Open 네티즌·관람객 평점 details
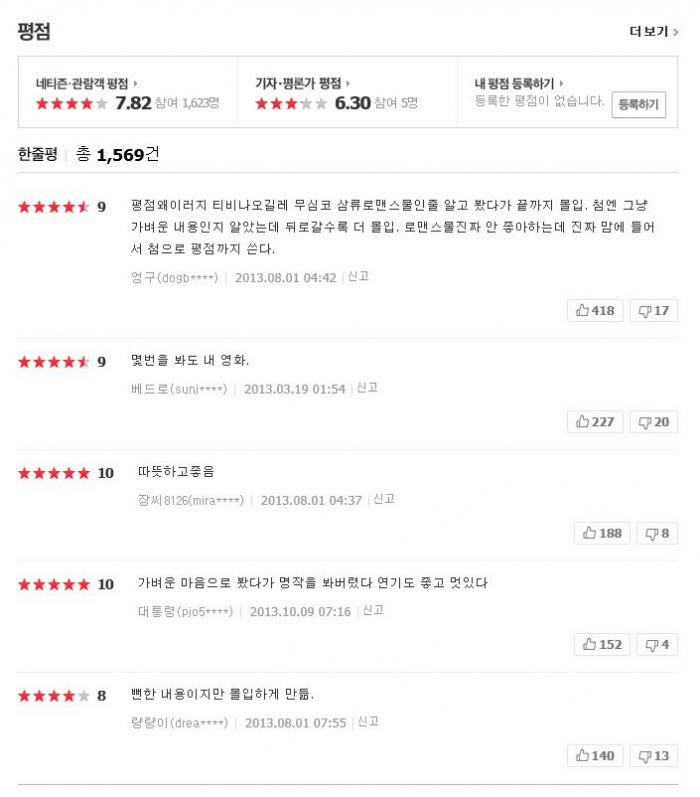700x797 pixels. (85, 83)
